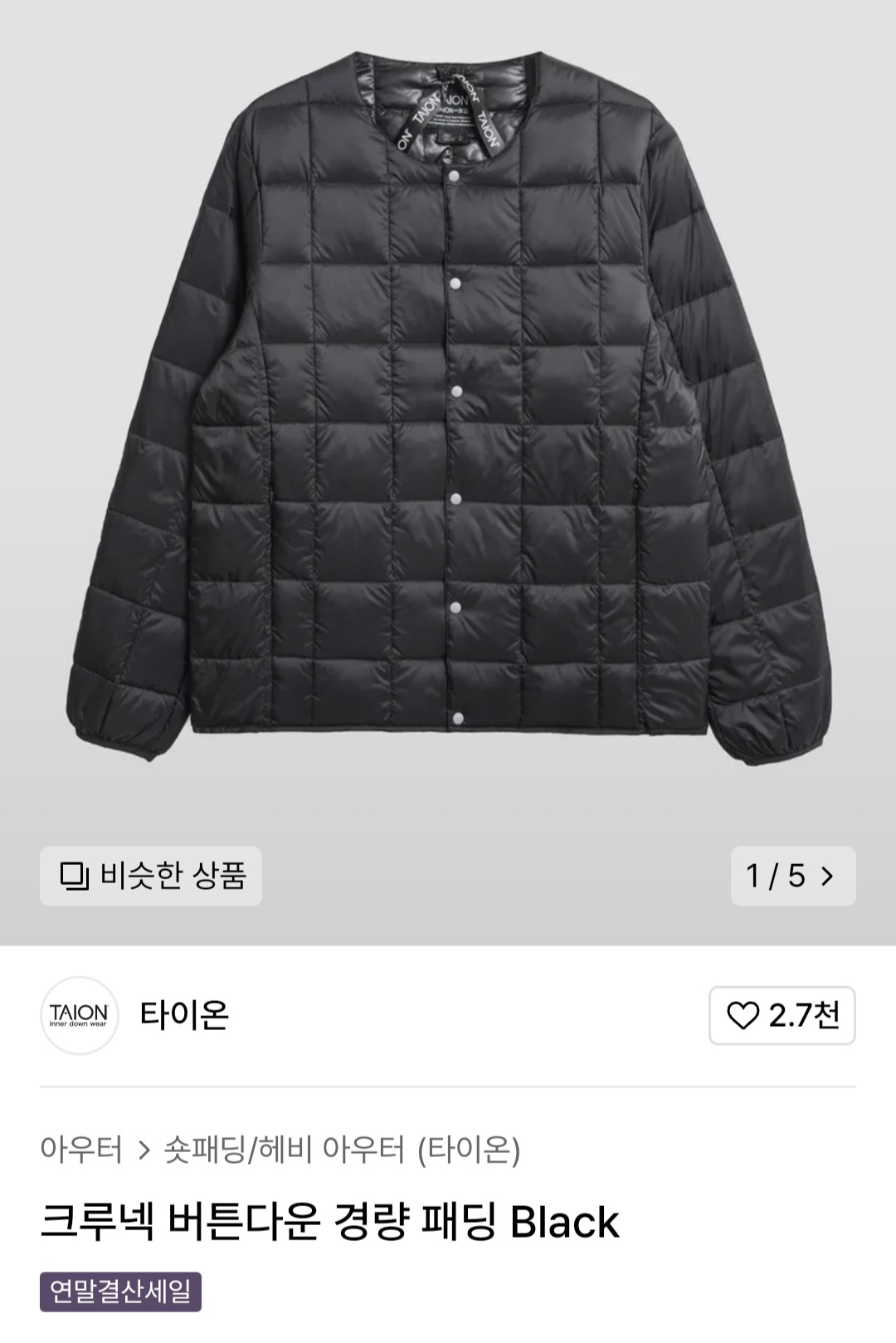View the jacket product image
The width and height of the screenshot is (896, 1343).
[448, 407]
